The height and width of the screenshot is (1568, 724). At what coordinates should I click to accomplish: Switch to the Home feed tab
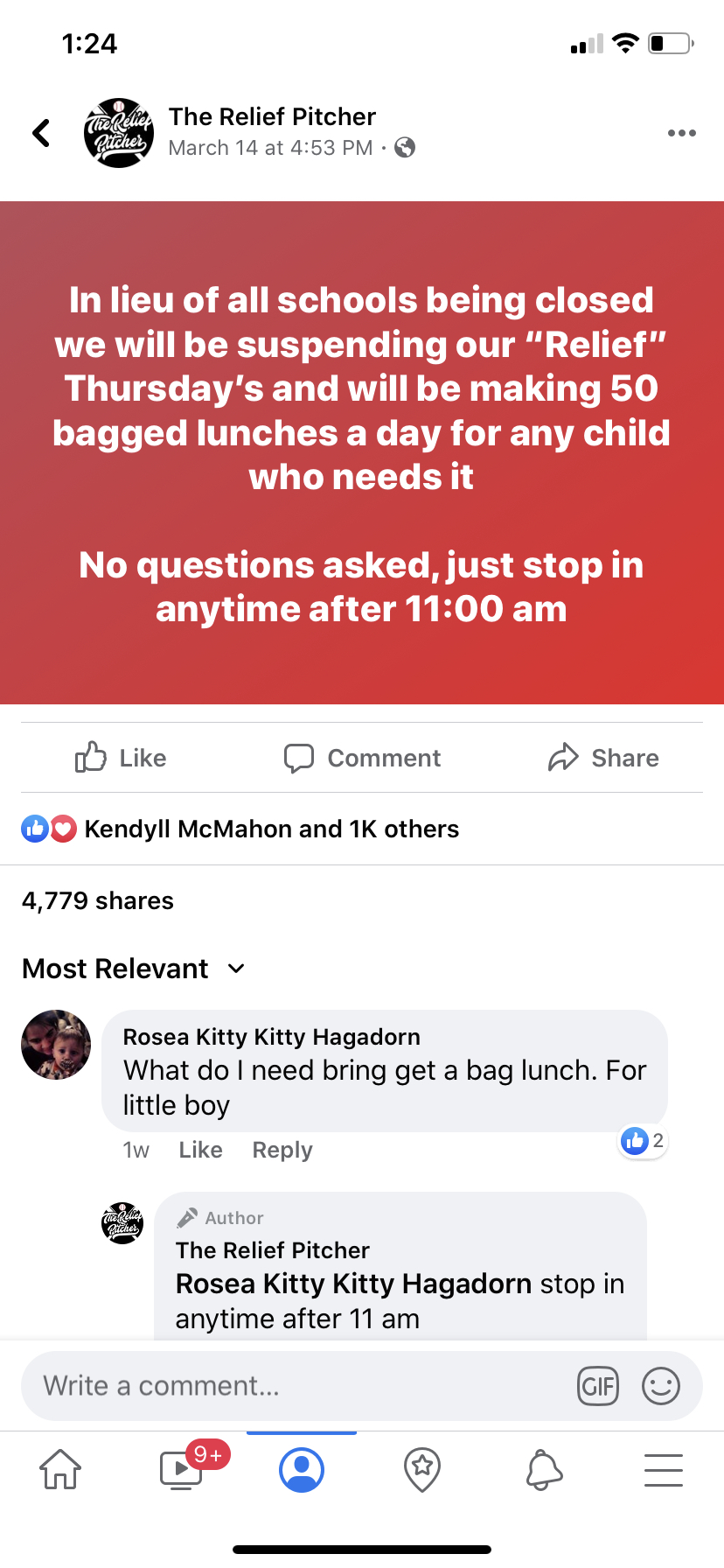click(60, 1469)
